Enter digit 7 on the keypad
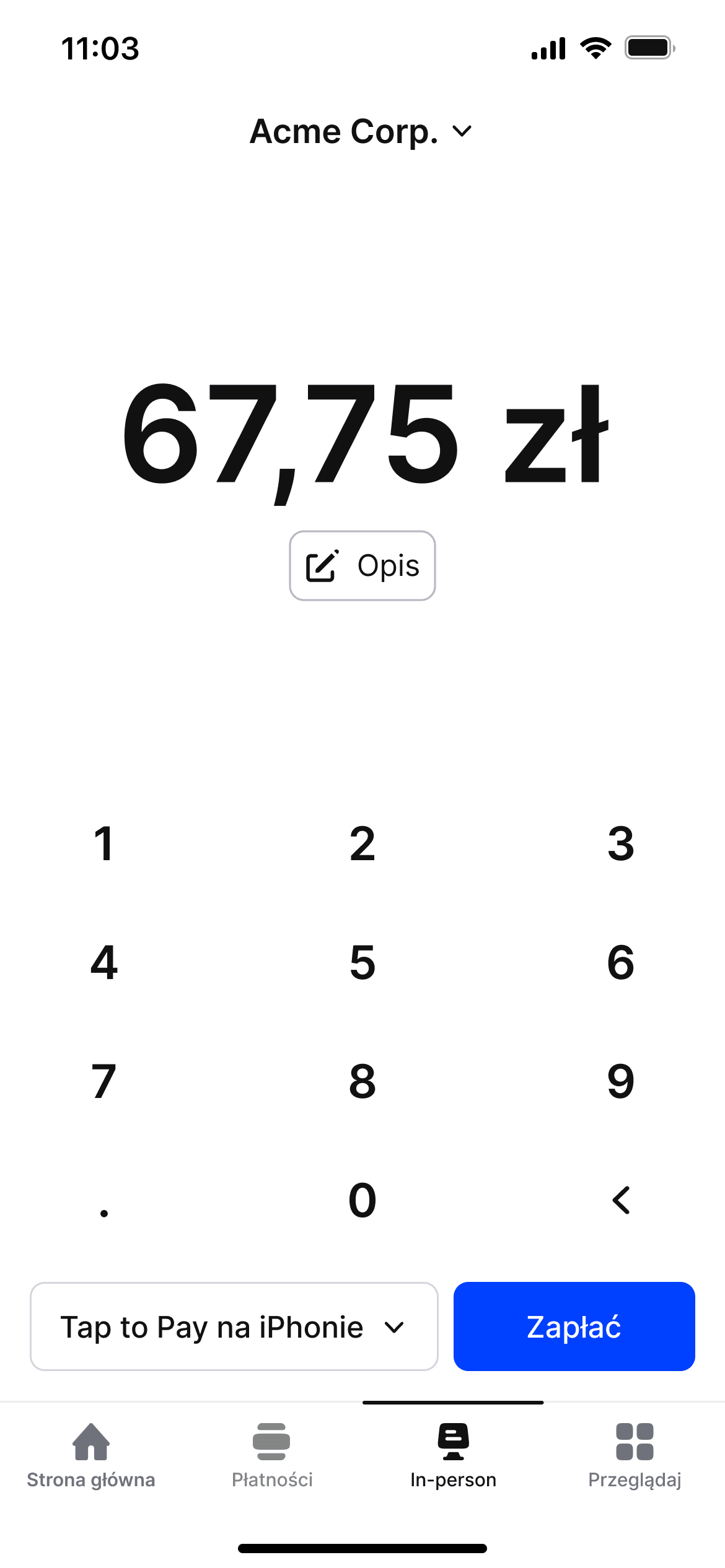This screenshot has width=725, height=1568. 104,1081
